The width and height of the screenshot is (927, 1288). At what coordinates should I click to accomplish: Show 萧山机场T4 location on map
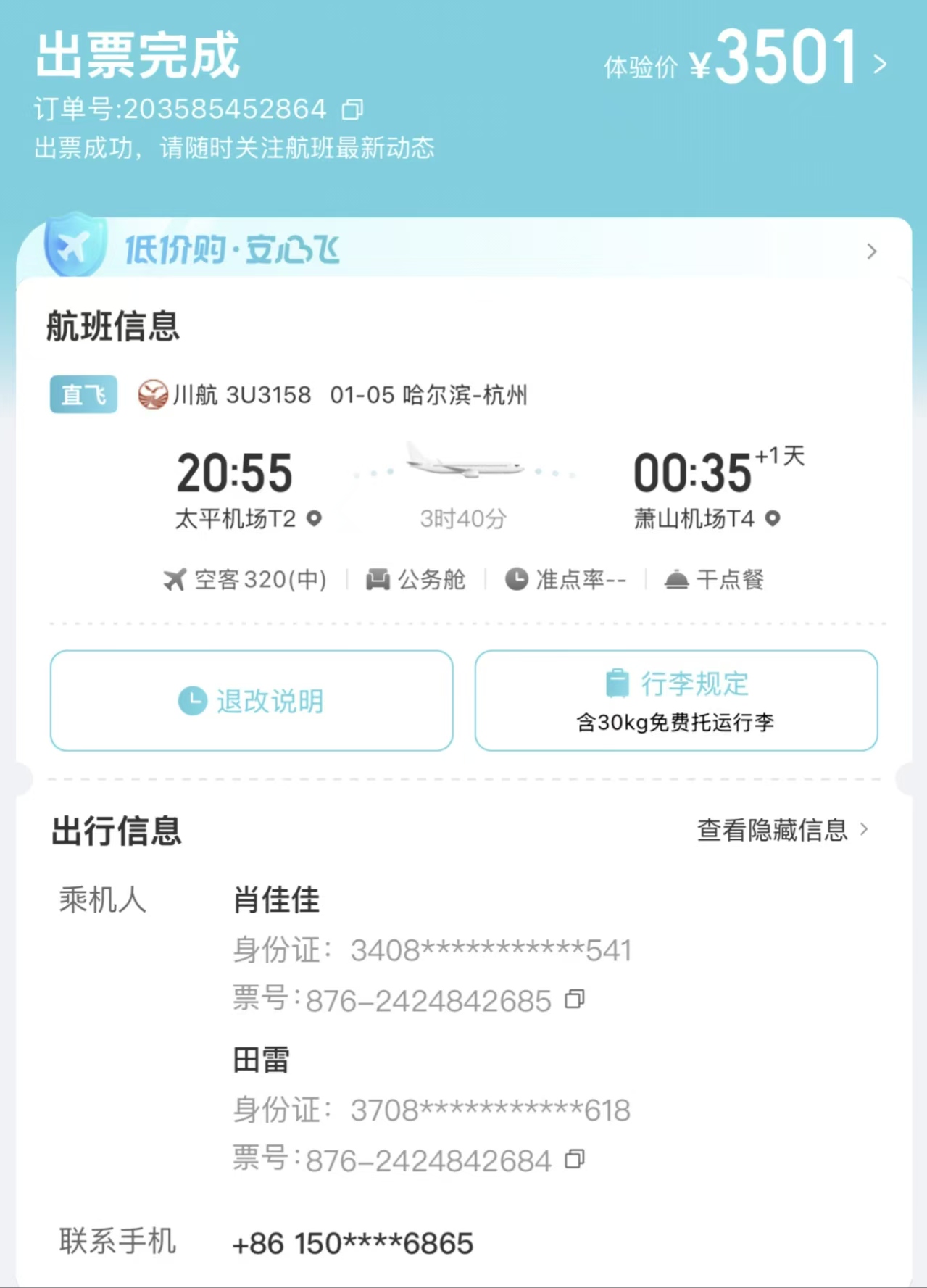coord(773,518)
